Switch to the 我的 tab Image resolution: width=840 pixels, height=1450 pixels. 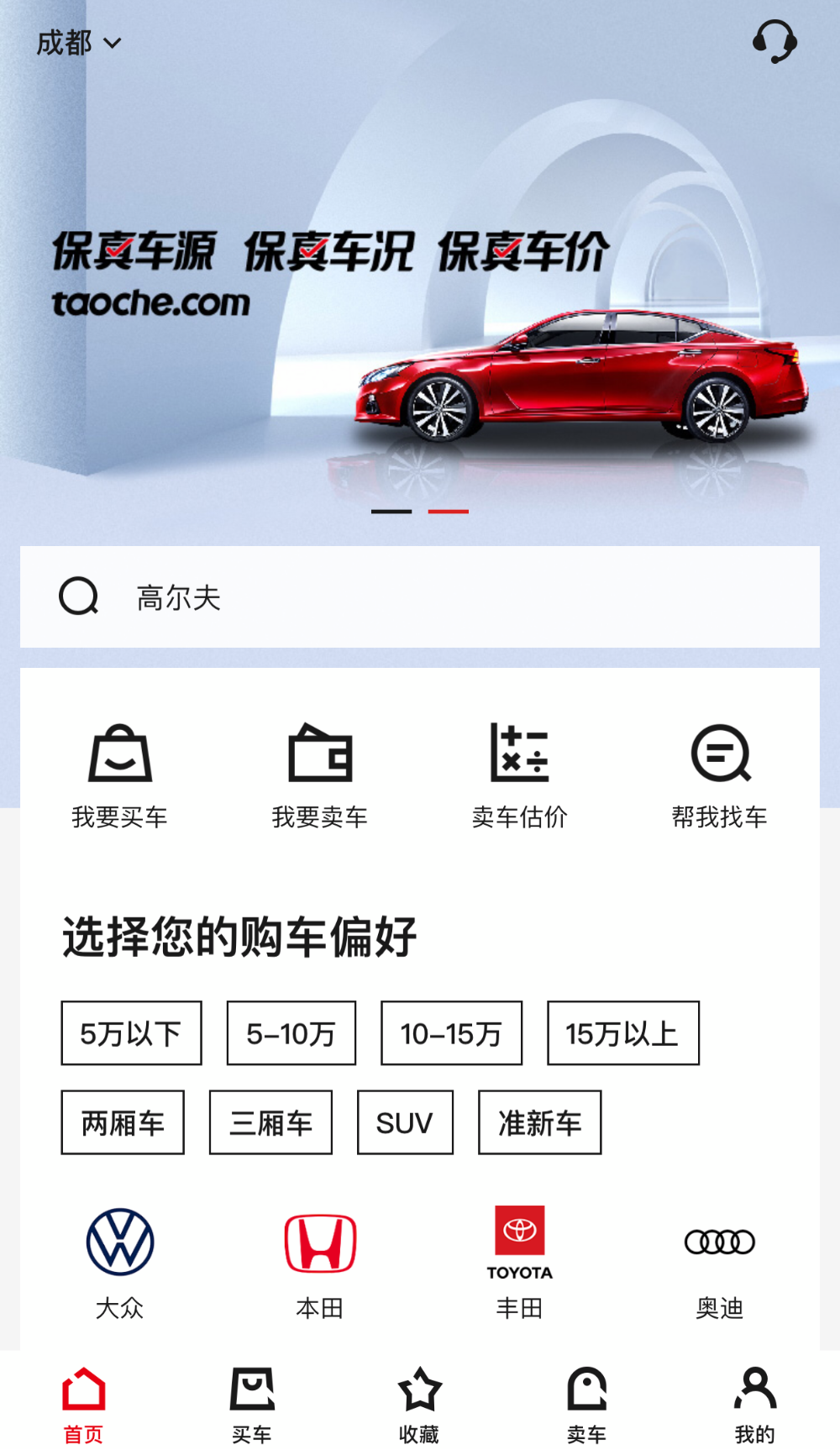tap(754, 1405)
